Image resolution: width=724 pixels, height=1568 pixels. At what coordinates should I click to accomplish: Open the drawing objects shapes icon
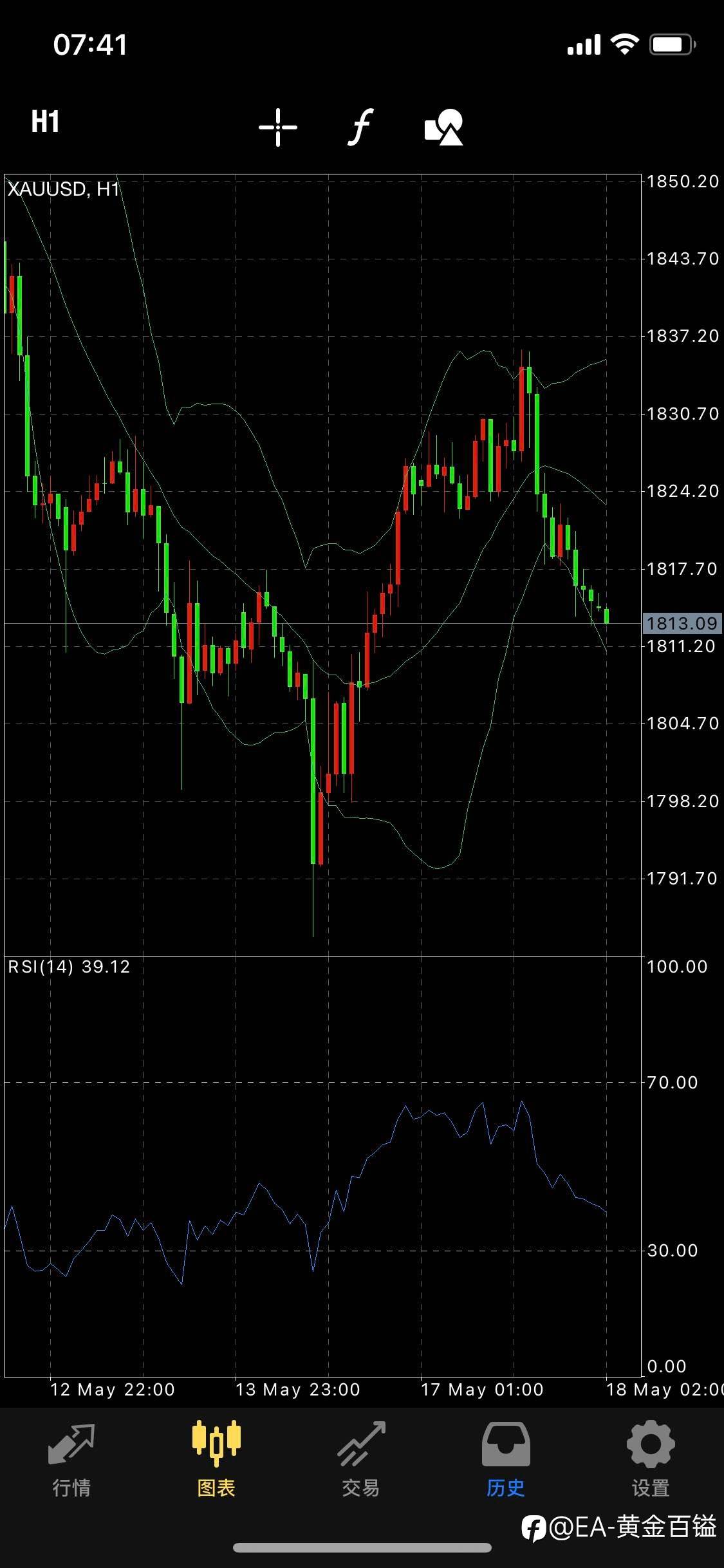[x=444, y=127]
